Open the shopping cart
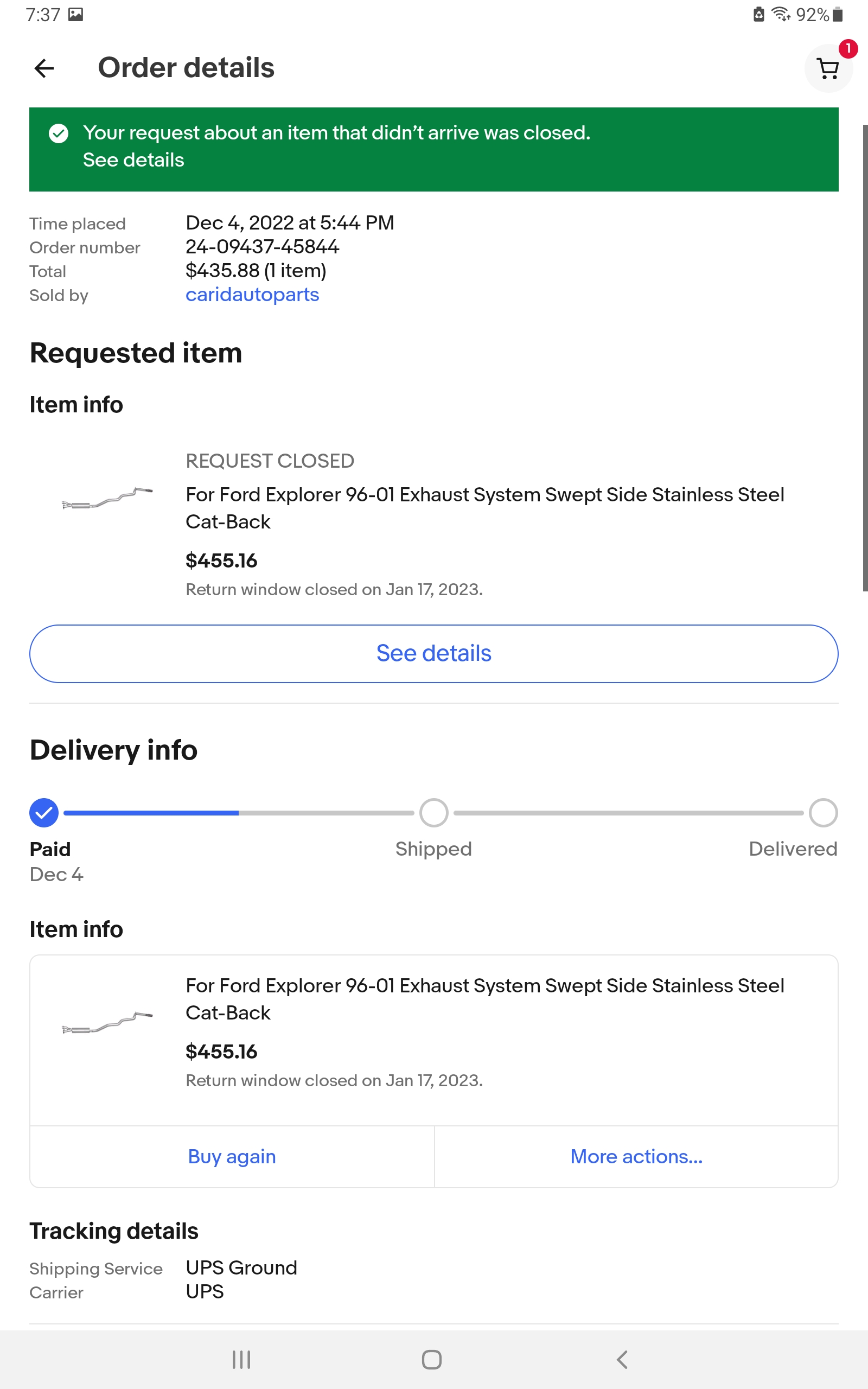868x1389 pixels. pos(828,68)
